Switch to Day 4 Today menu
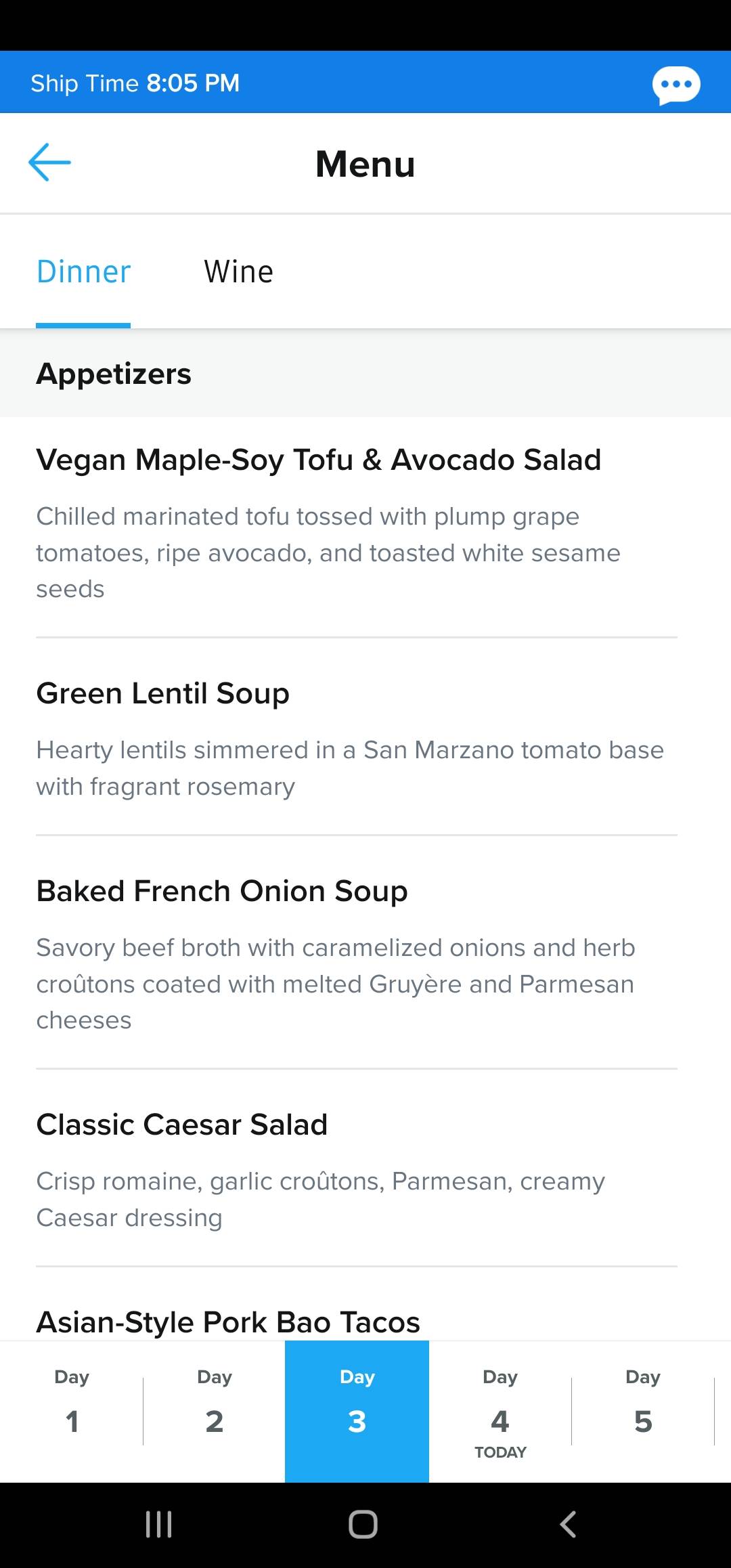Image resolution: width=731 pixels, height=1568 pixels. pyautogui.click(x=500, y=1412)
